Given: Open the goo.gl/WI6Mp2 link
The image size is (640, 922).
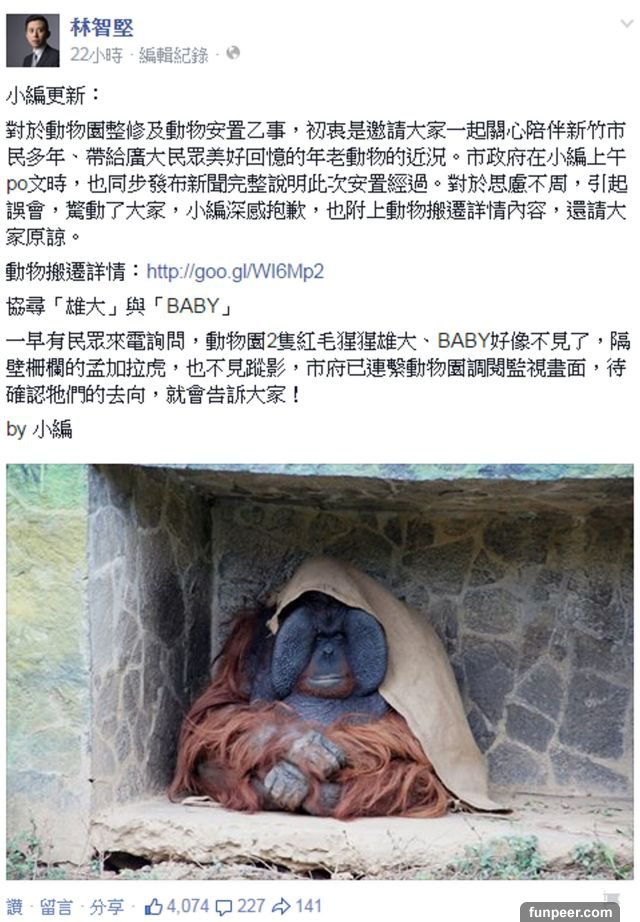Looking at the screenshot, I should [x=235, y=271].
